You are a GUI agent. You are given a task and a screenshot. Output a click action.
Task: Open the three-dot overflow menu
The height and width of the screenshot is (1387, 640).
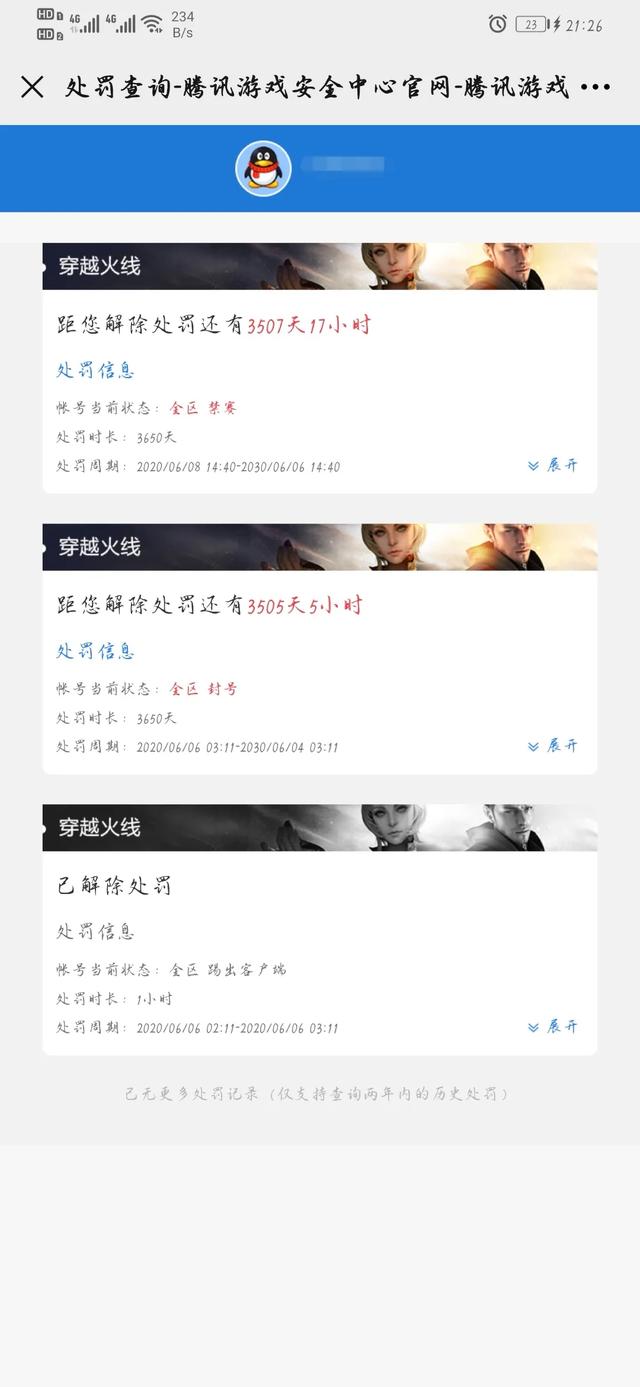click(x=595, y=87)
